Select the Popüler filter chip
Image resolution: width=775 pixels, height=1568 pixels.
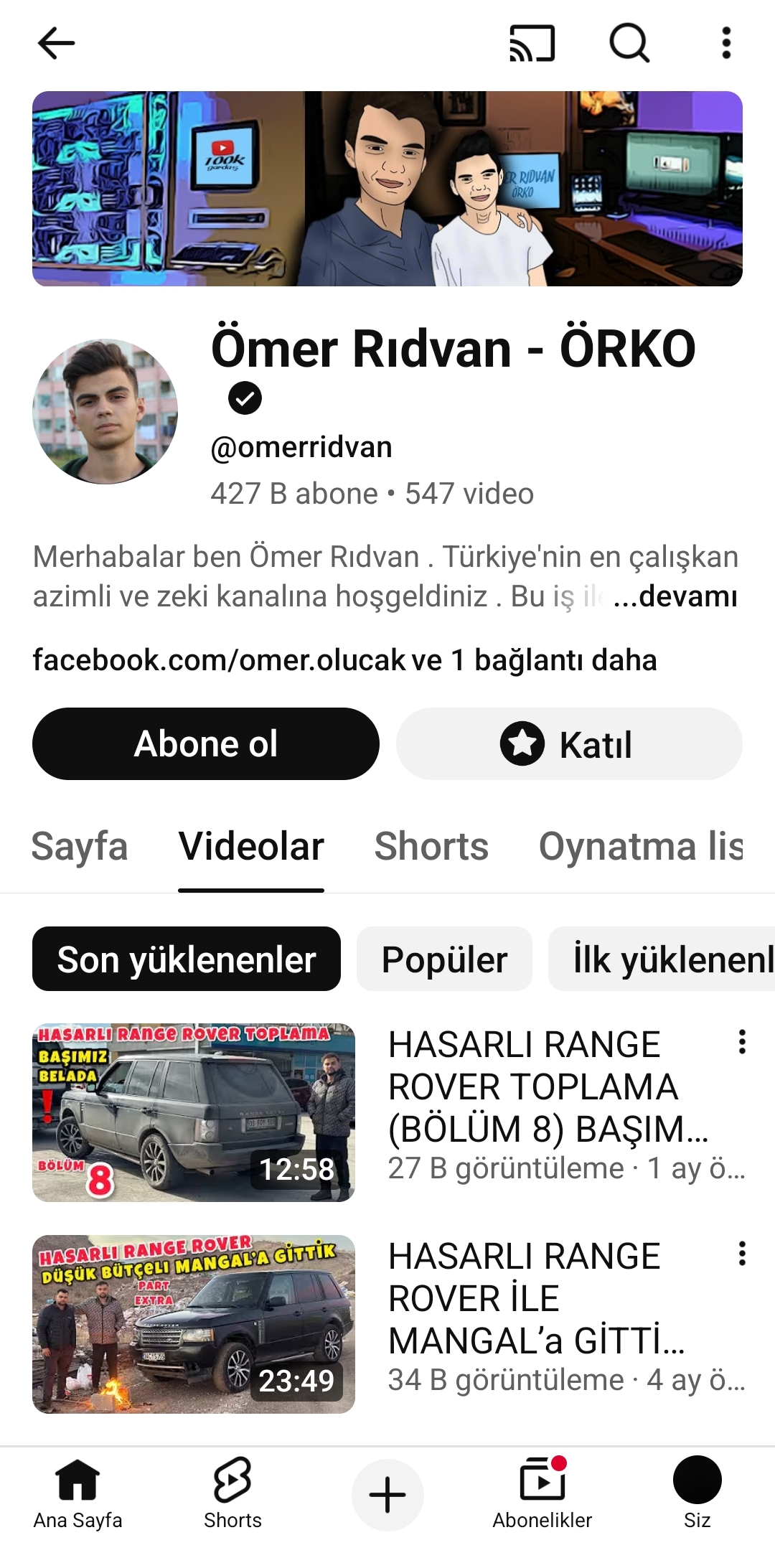coord(444,959)
